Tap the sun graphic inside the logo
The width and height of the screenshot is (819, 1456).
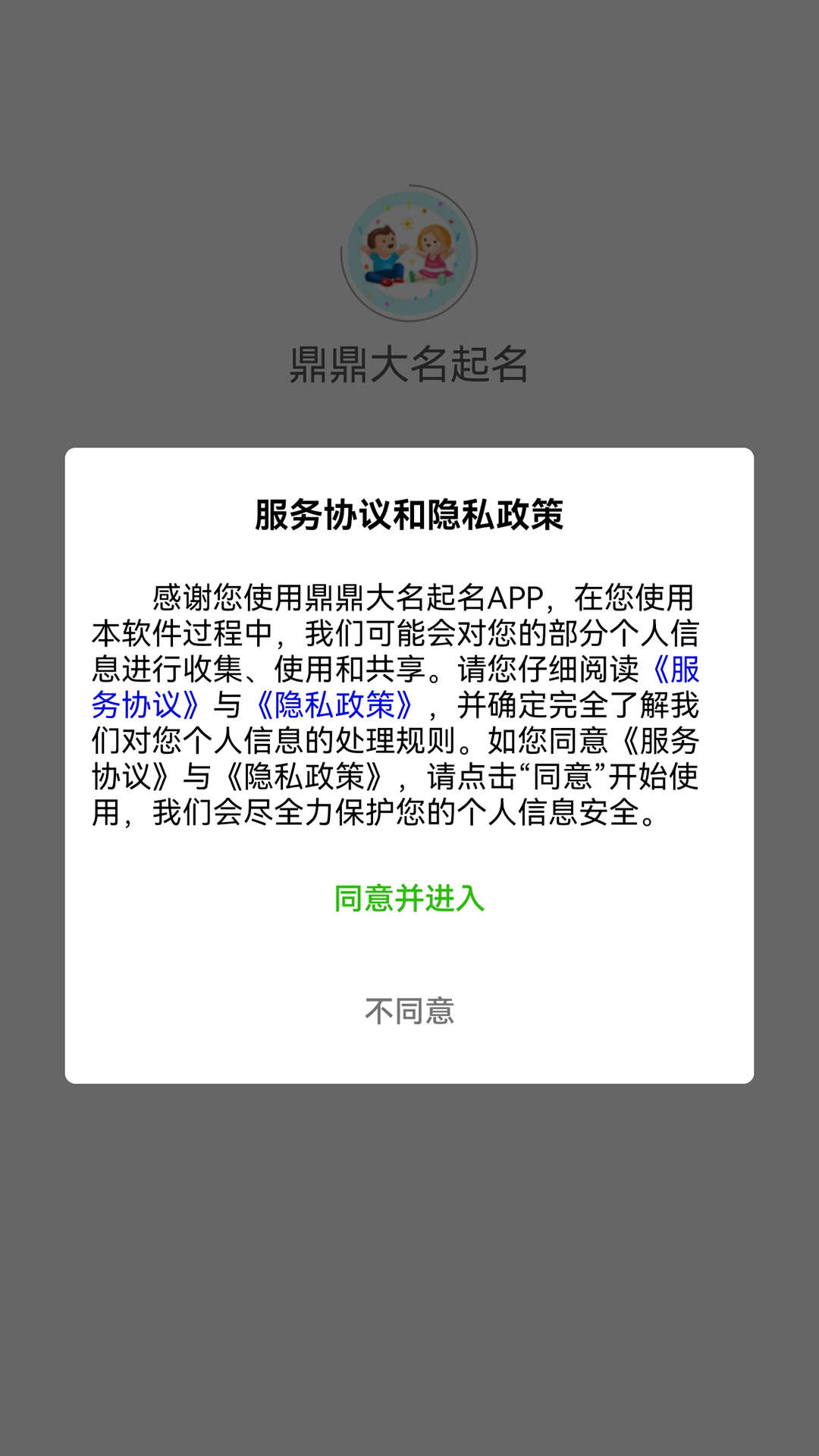coord(407,224)
